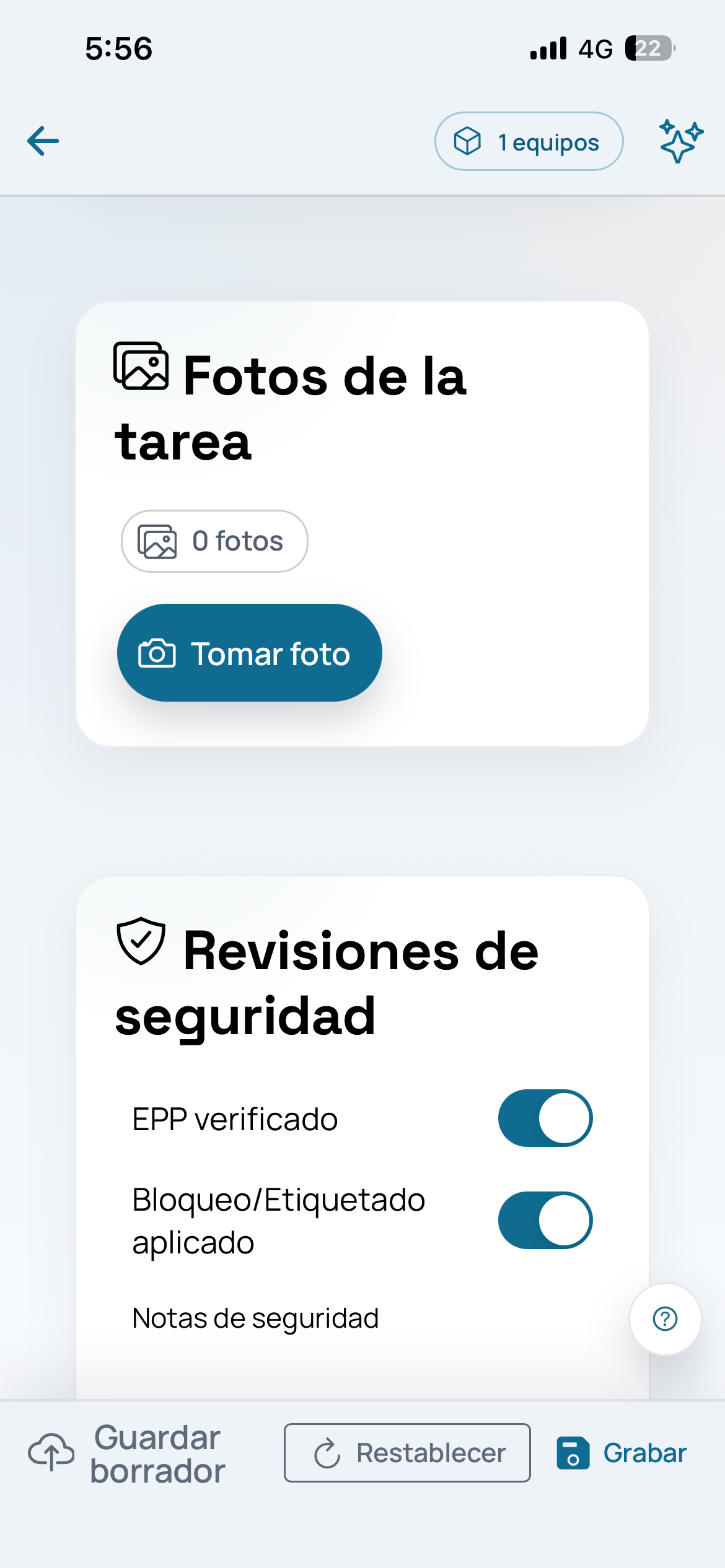
Task: Turn off Bloqueo/Etiquetado aplicado
Action: coord(545,1219)
